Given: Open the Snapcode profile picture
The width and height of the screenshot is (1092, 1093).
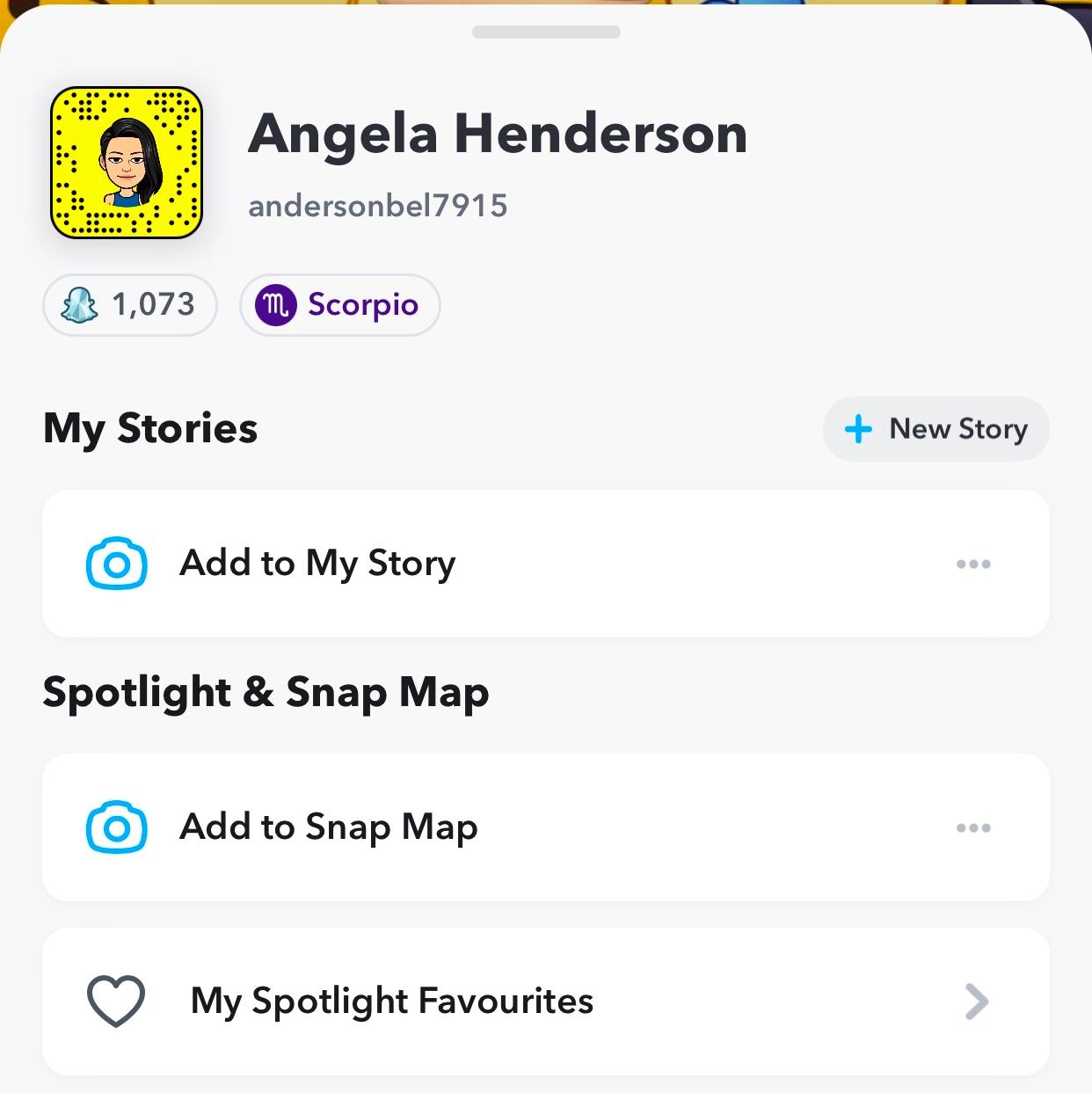Looking at the screenshot, I should click(127, 163).
